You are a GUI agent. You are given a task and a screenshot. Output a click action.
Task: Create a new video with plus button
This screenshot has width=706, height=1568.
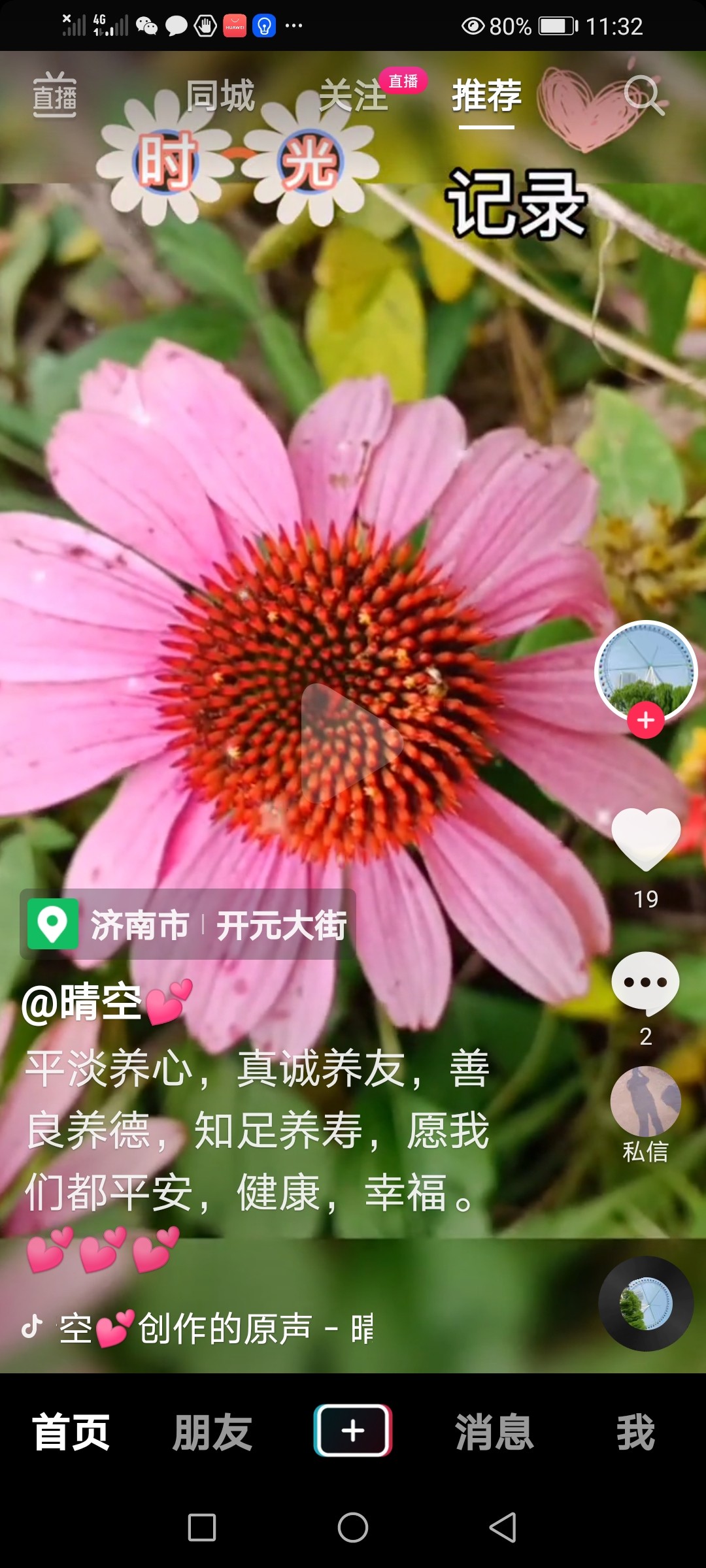coord(353,1431)
